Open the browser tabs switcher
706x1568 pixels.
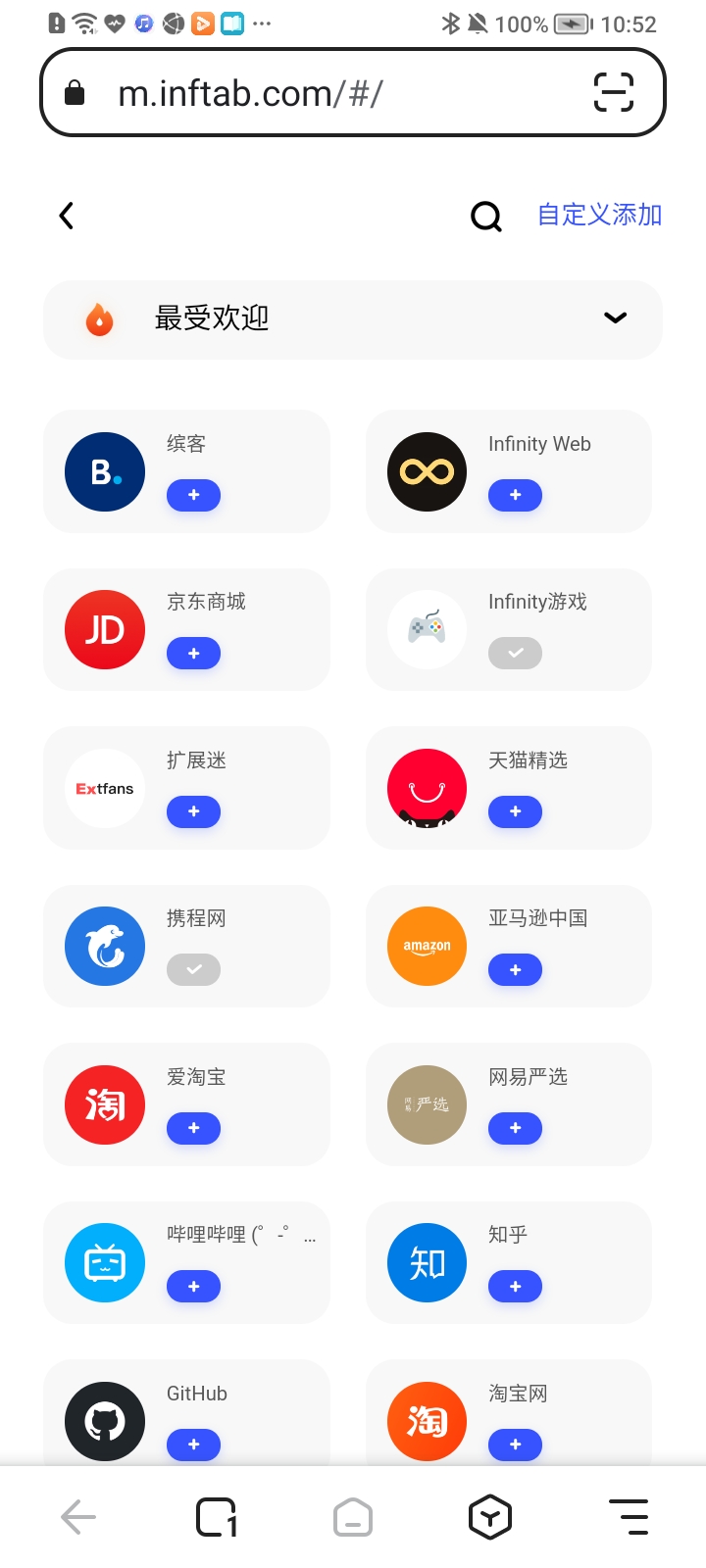(x=217, y=1517)
